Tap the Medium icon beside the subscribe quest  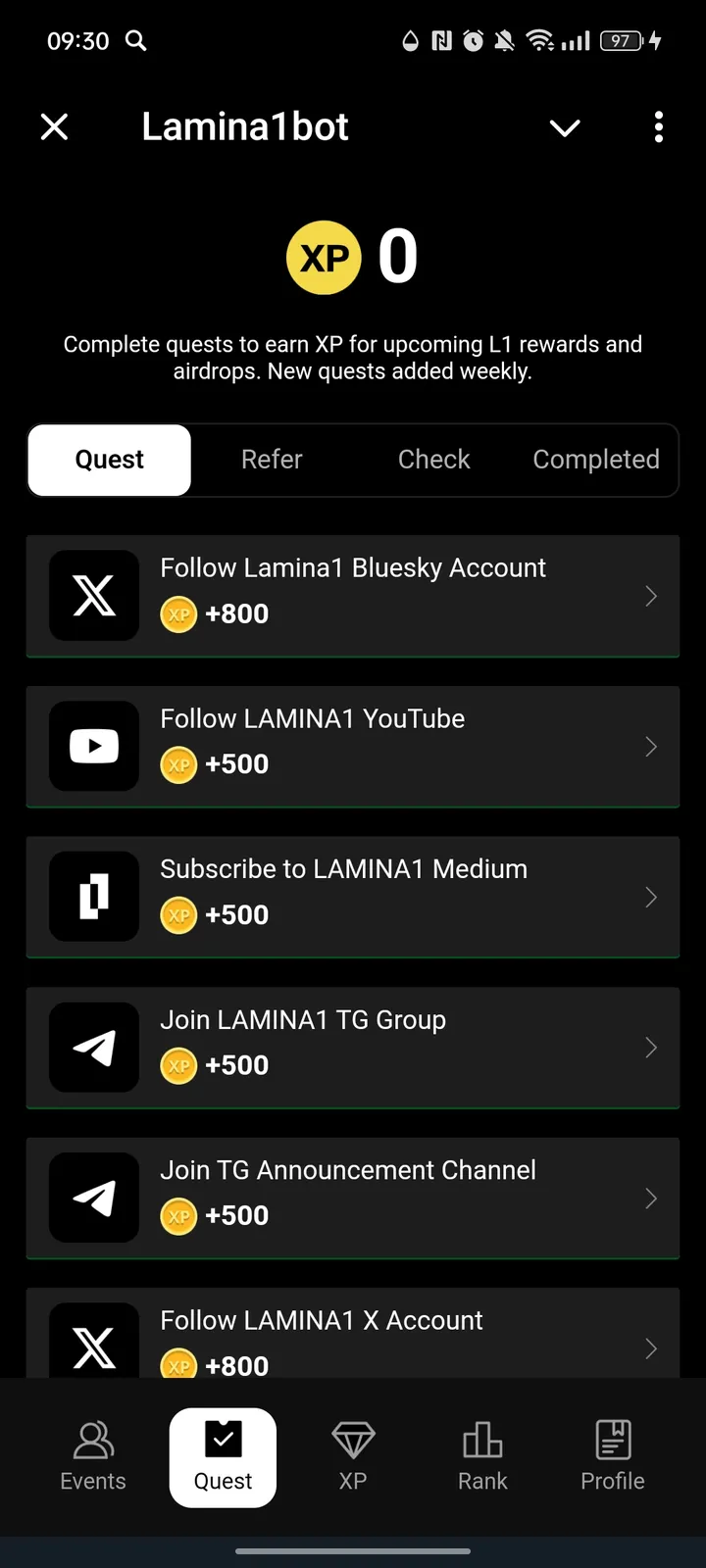93,897
